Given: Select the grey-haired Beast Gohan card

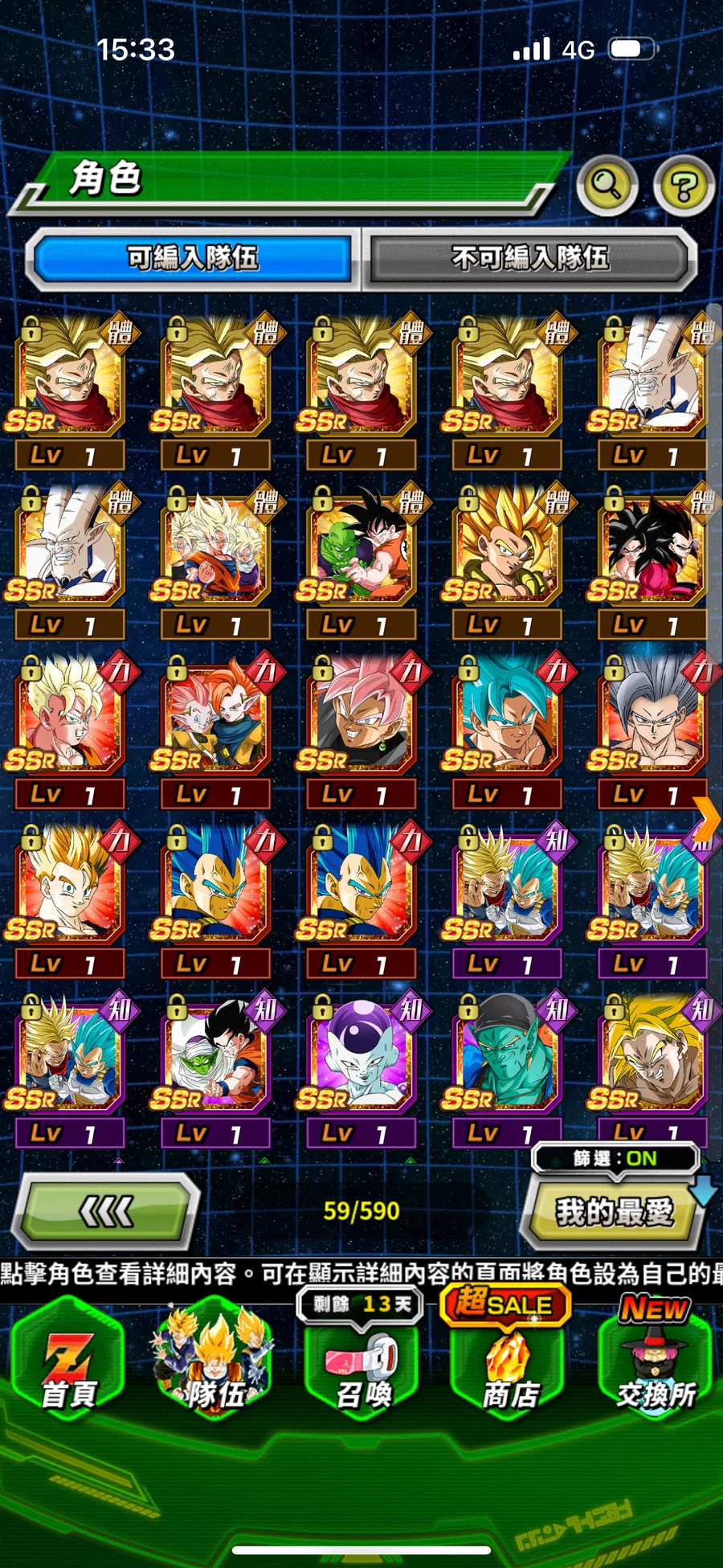Looking at the screenshot, I should point(652,715).
